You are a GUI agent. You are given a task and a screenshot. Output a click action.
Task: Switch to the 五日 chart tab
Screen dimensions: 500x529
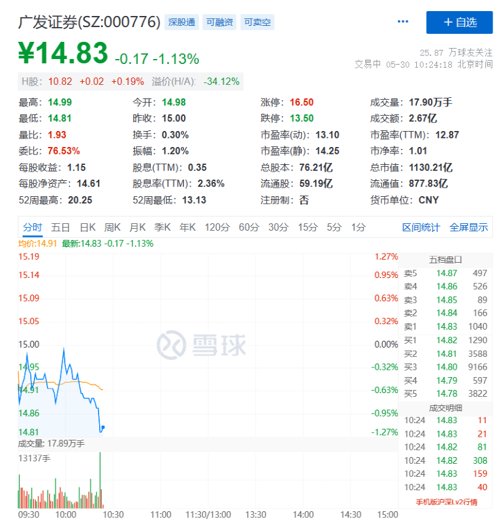click(60, 227)
